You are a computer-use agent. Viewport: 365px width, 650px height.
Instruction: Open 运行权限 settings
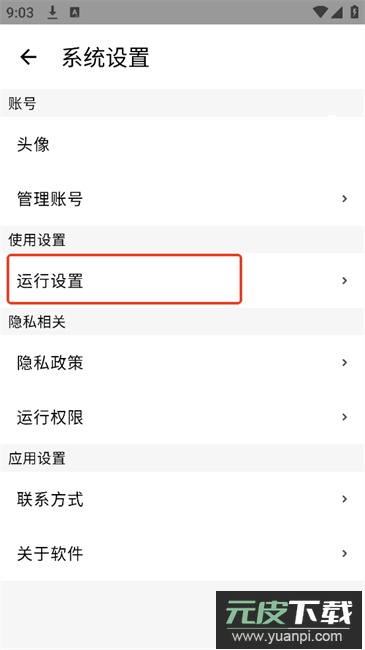[182, 417]
